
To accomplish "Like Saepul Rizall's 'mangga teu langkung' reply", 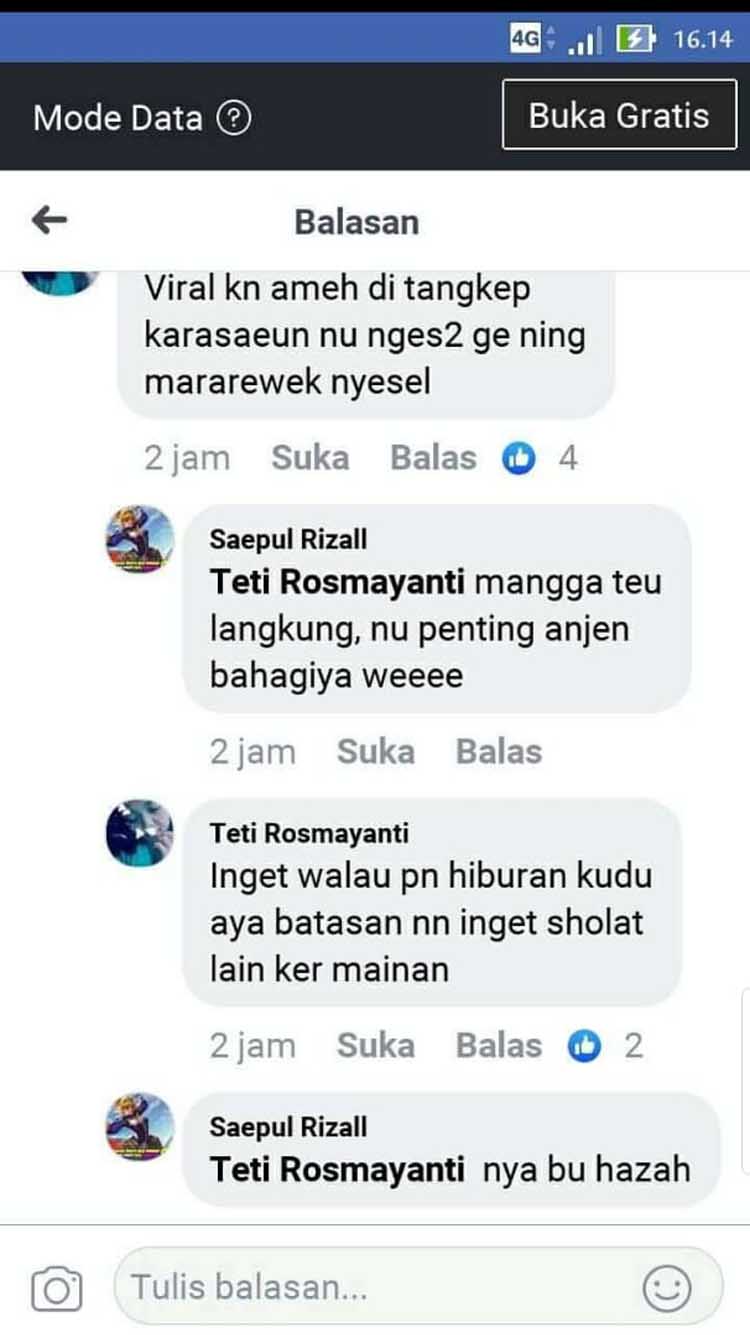I will coord(375,752).
